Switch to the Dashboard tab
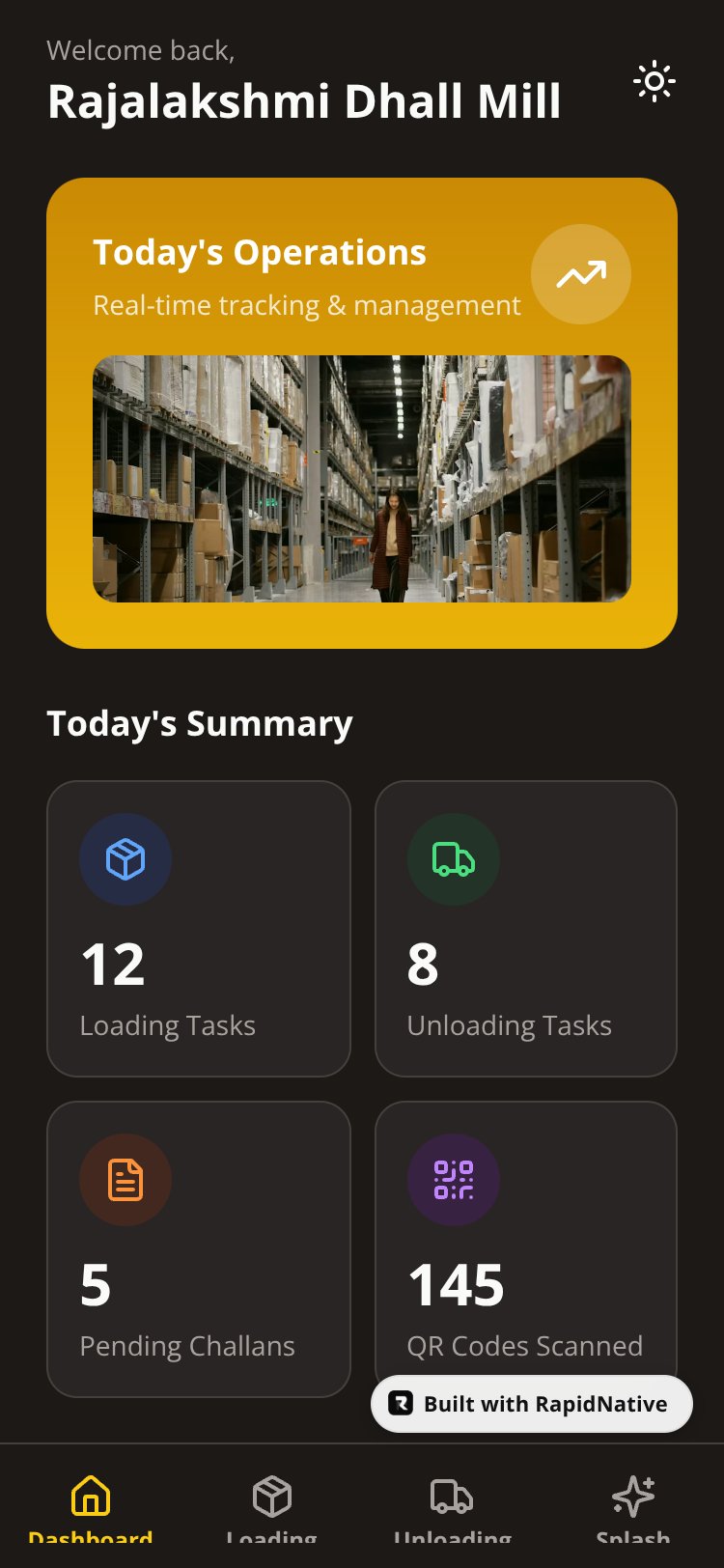 [91, 1507]
